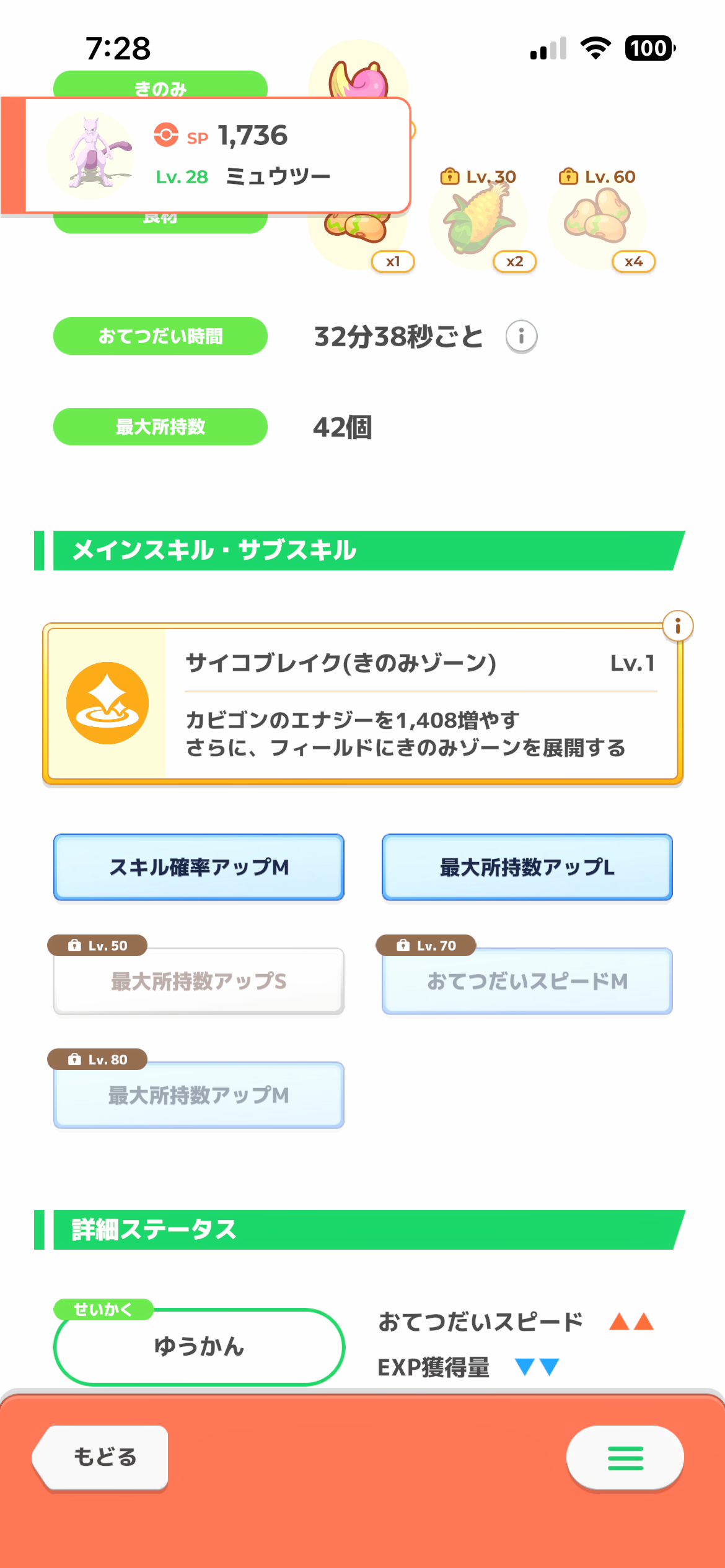Open the ゆうかん nature box

pos(199,1346)
